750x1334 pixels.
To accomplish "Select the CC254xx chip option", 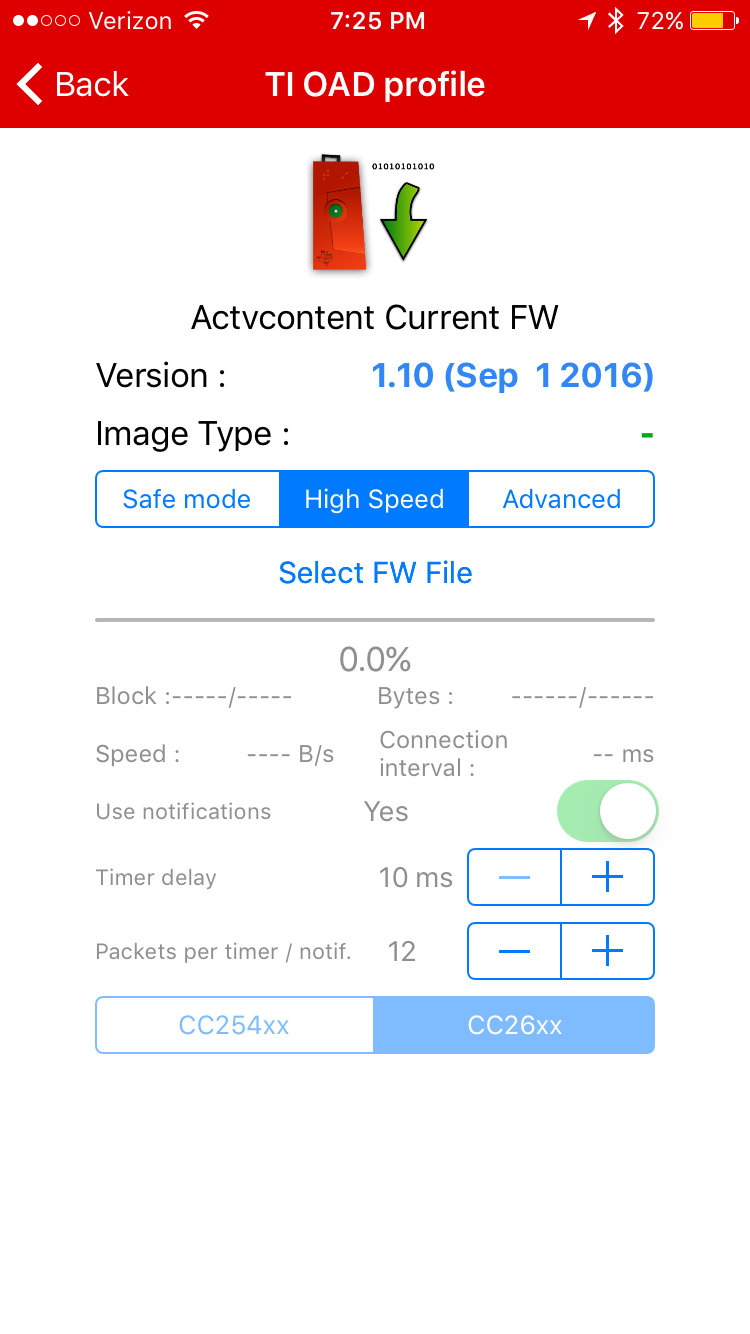I will (234, 1025).
